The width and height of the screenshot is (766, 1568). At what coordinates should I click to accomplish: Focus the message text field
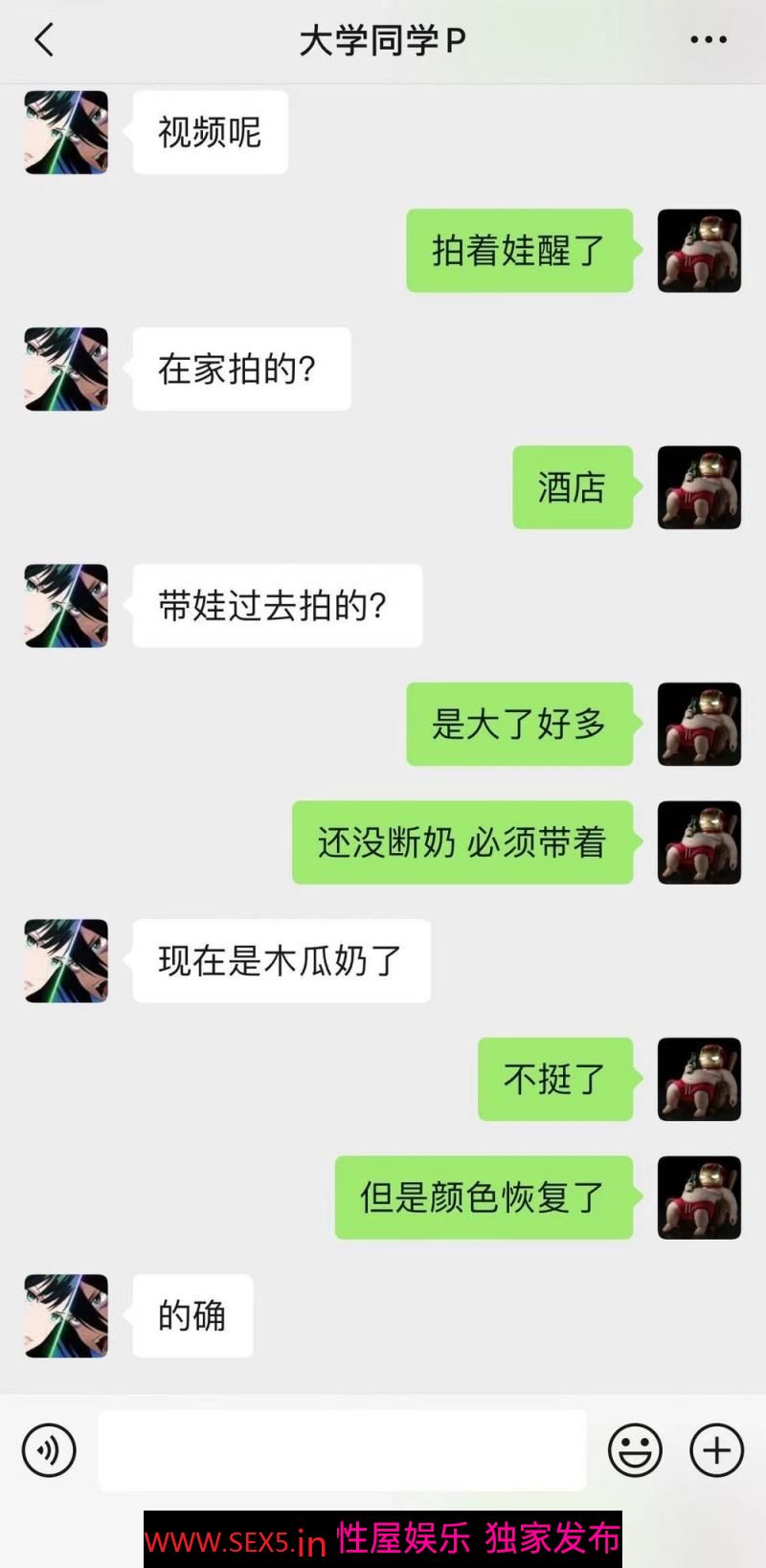(342, 1450)
